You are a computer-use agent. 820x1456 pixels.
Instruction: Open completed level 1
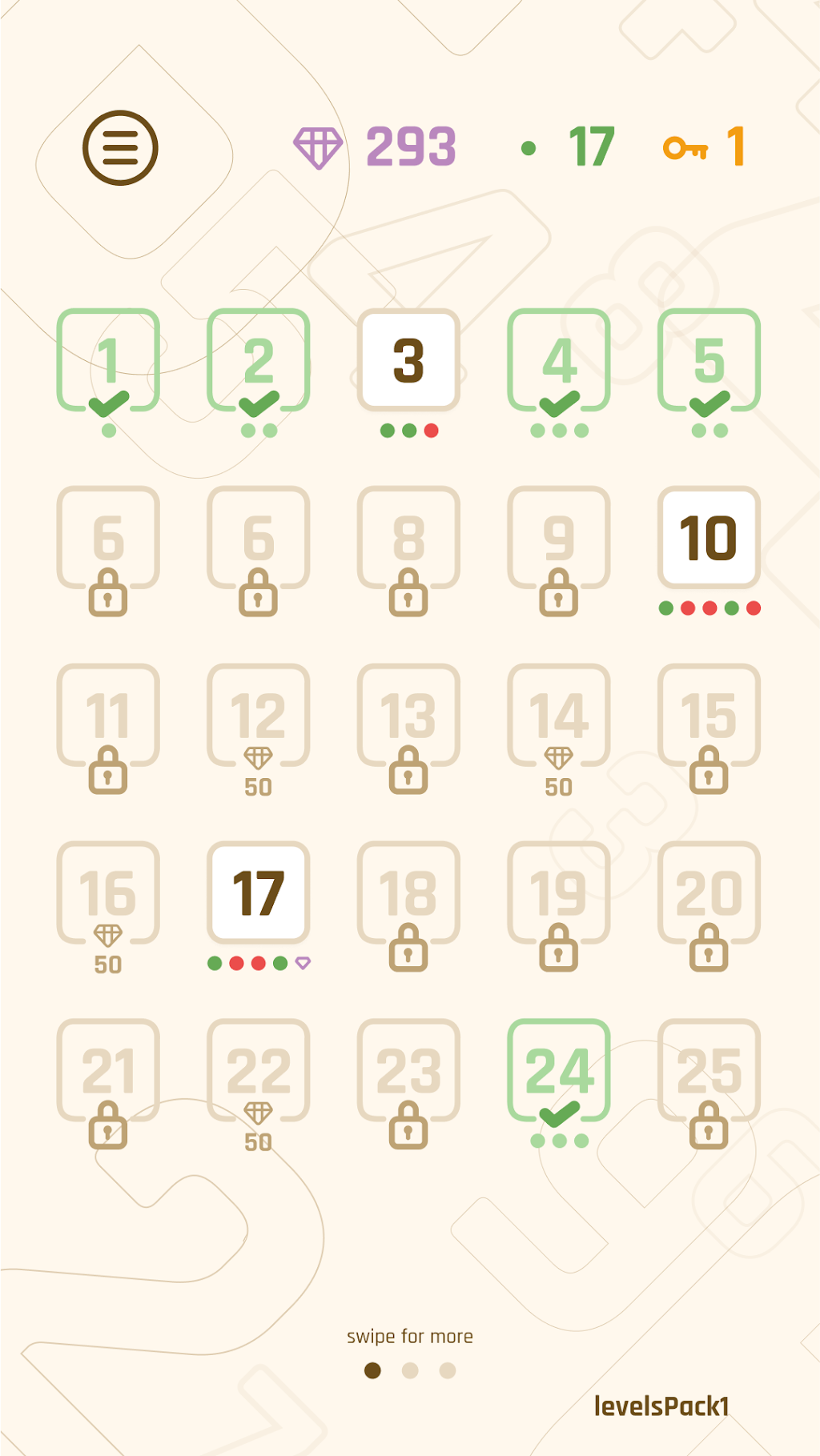click(108, 361)
